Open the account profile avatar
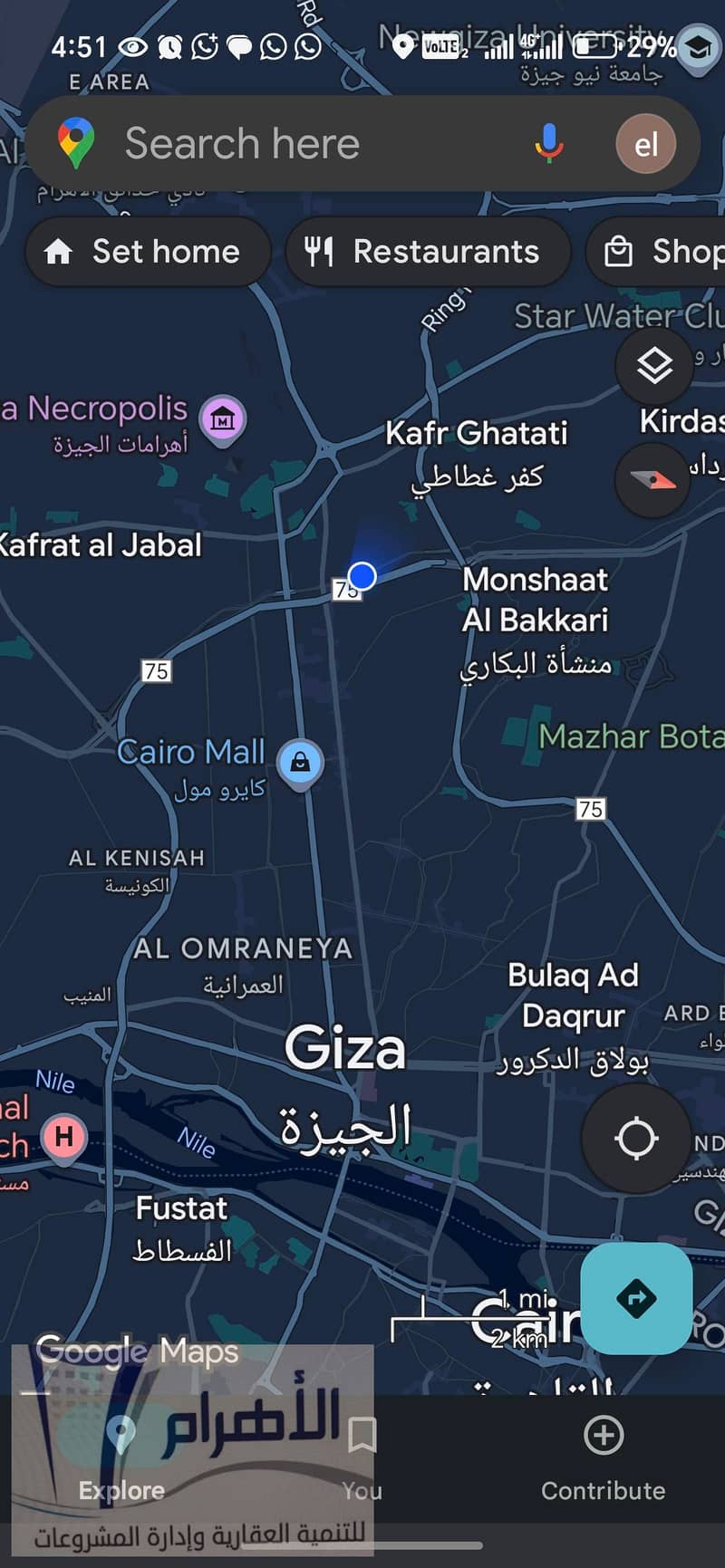This screenshot has height=1568, width=725. pyautogui.click(x=645, y=144)
